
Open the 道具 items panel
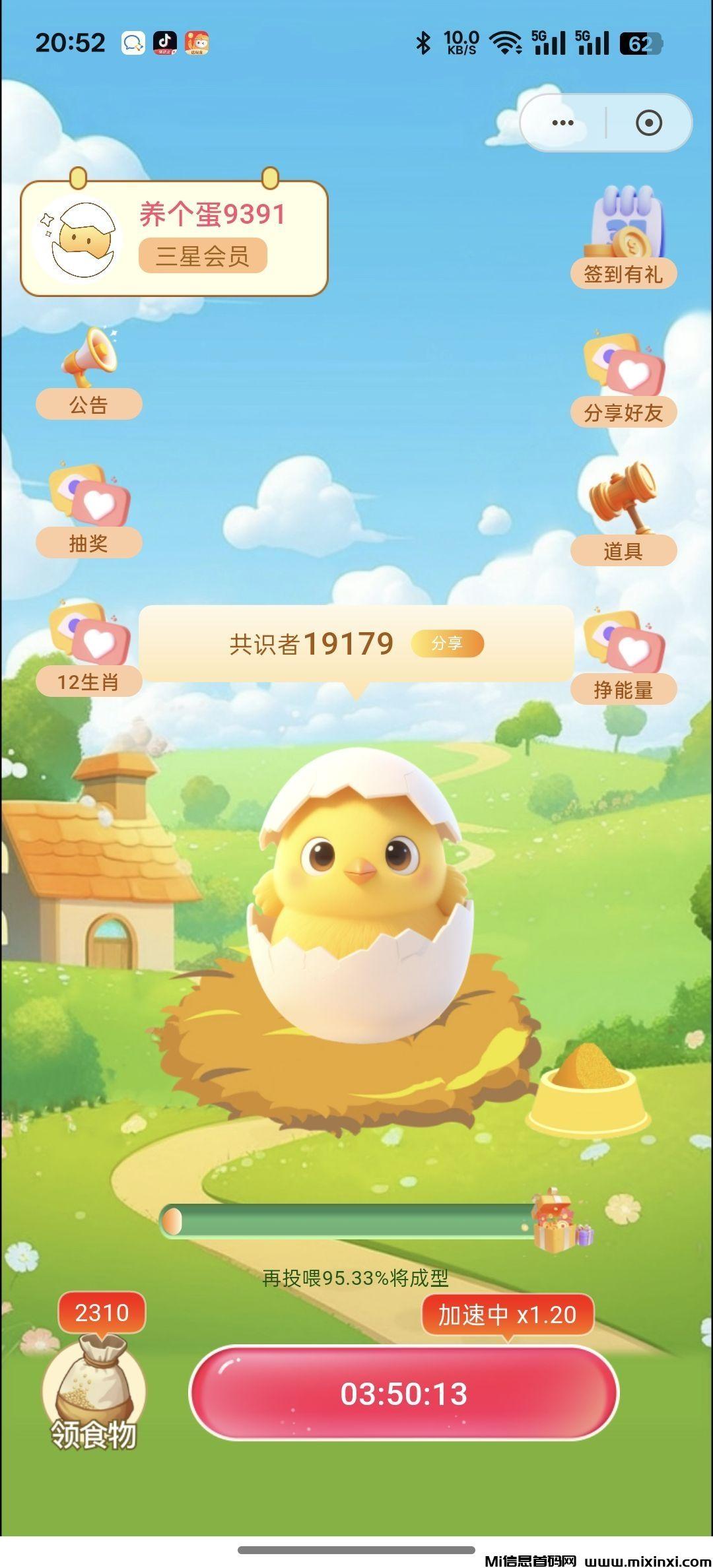point(623,516)
